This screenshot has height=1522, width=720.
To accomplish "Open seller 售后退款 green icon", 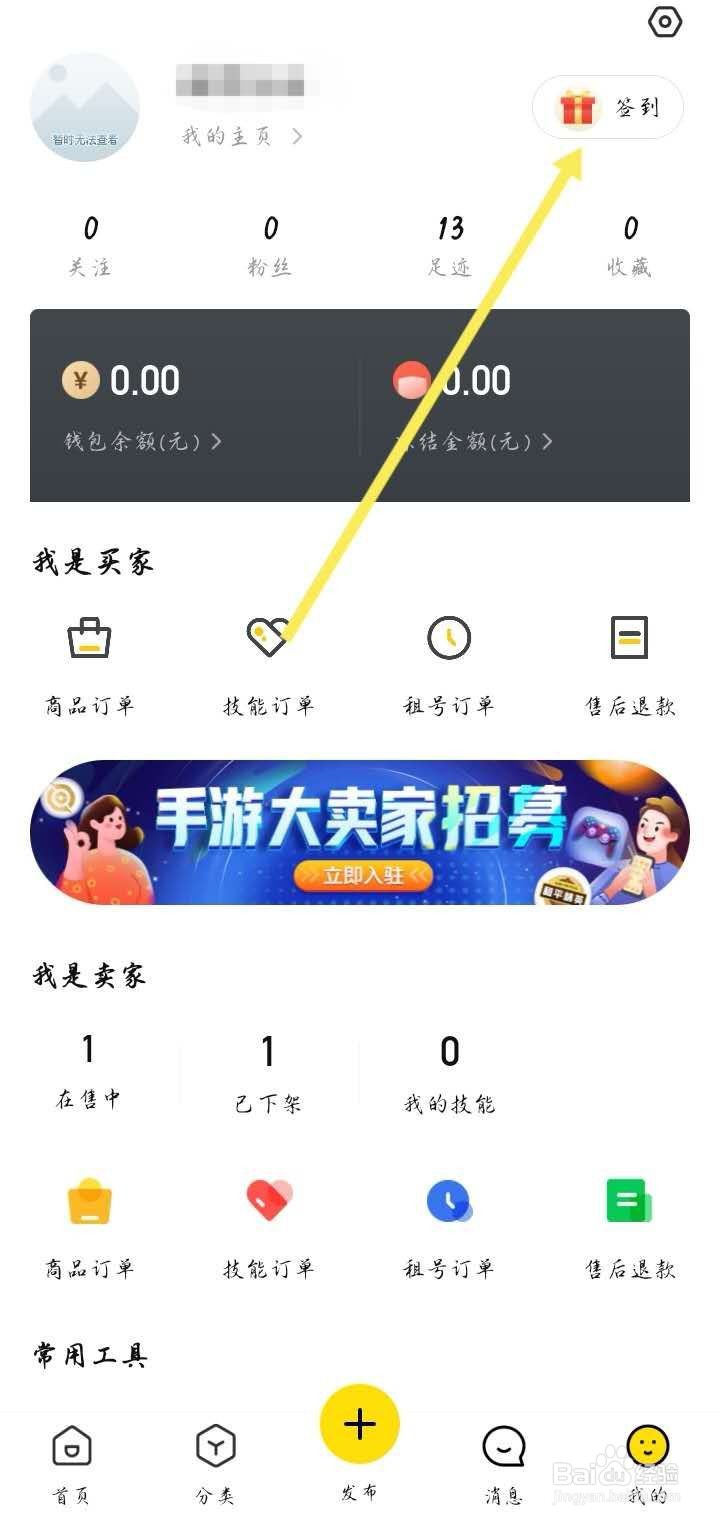I will click(628, 1205).
